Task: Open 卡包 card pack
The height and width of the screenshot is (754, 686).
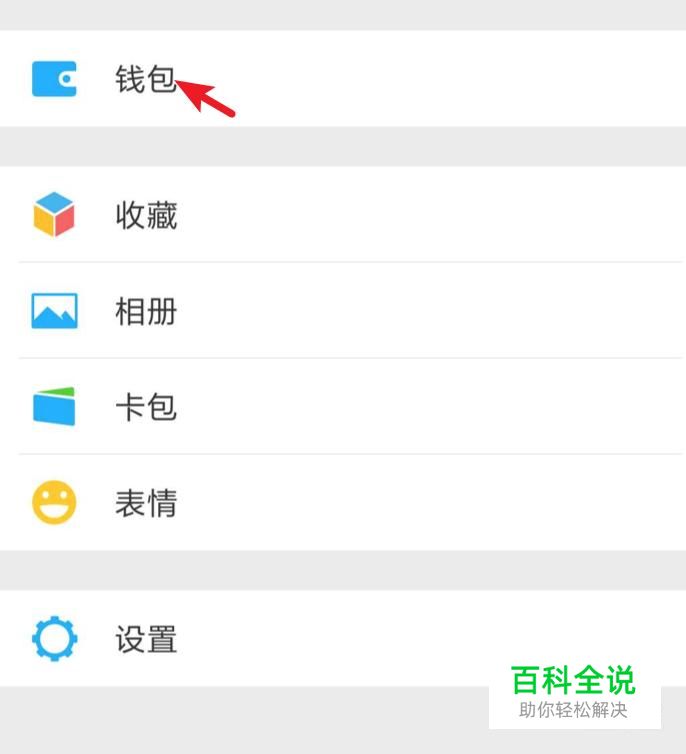Action: [x=146, y=407]
